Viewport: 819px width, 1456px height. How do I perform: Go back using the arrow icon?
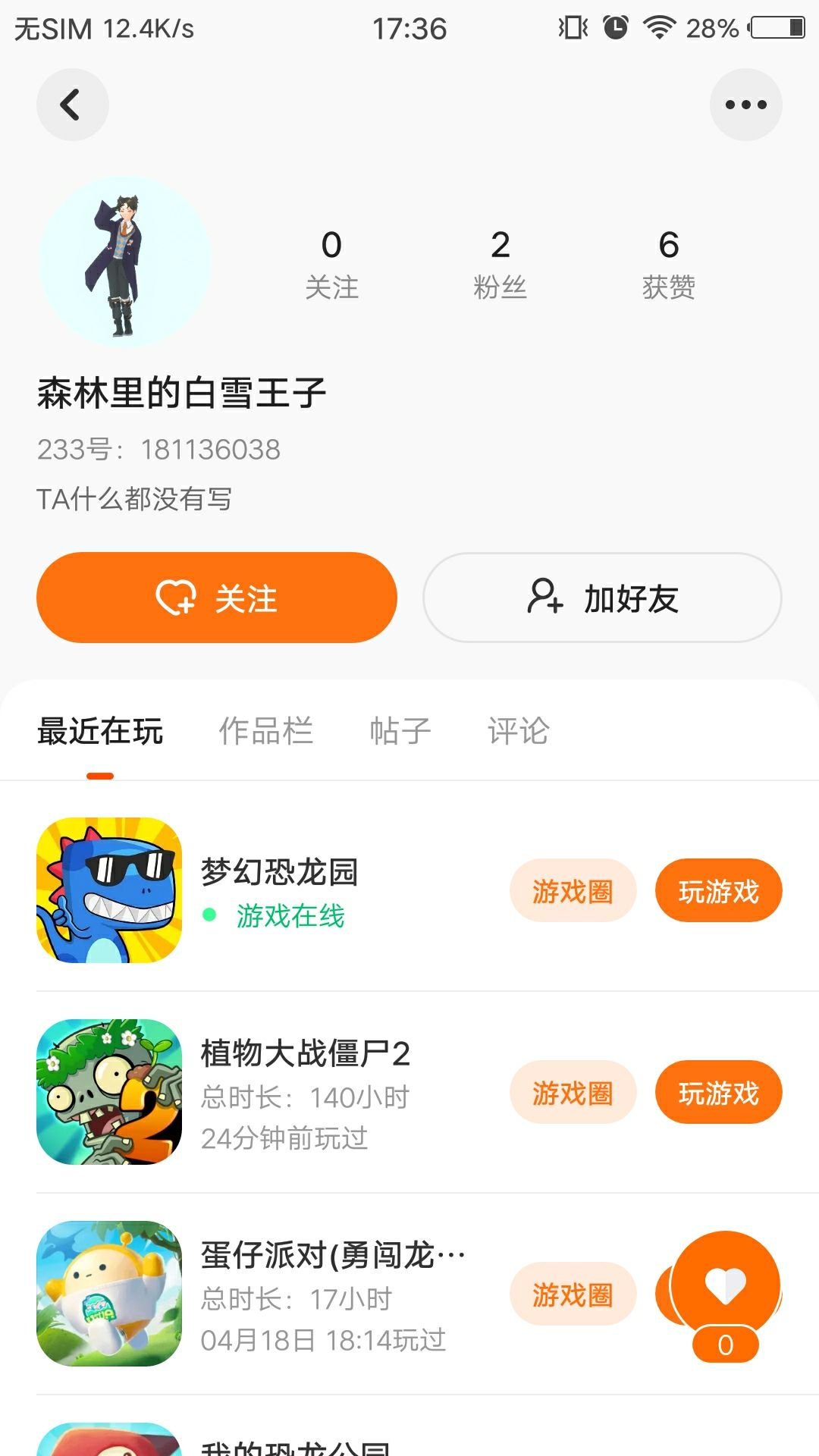click(x=72, y=105)
